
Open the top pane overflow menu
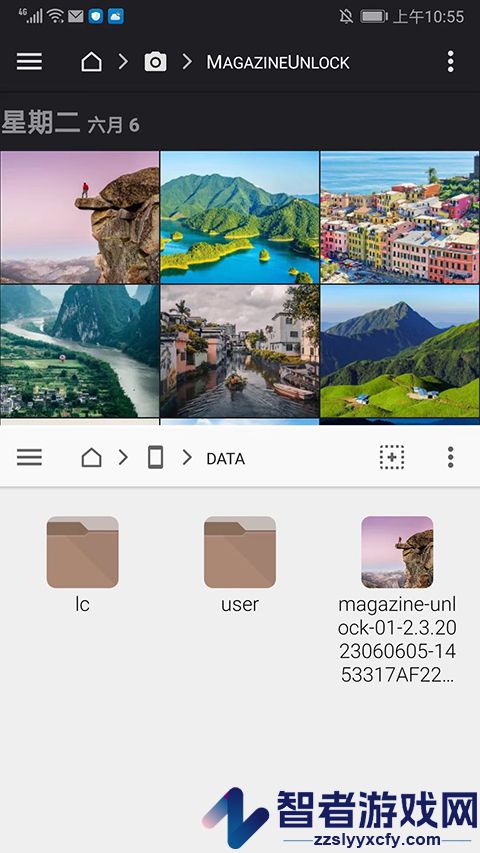[x=450, y=62]
